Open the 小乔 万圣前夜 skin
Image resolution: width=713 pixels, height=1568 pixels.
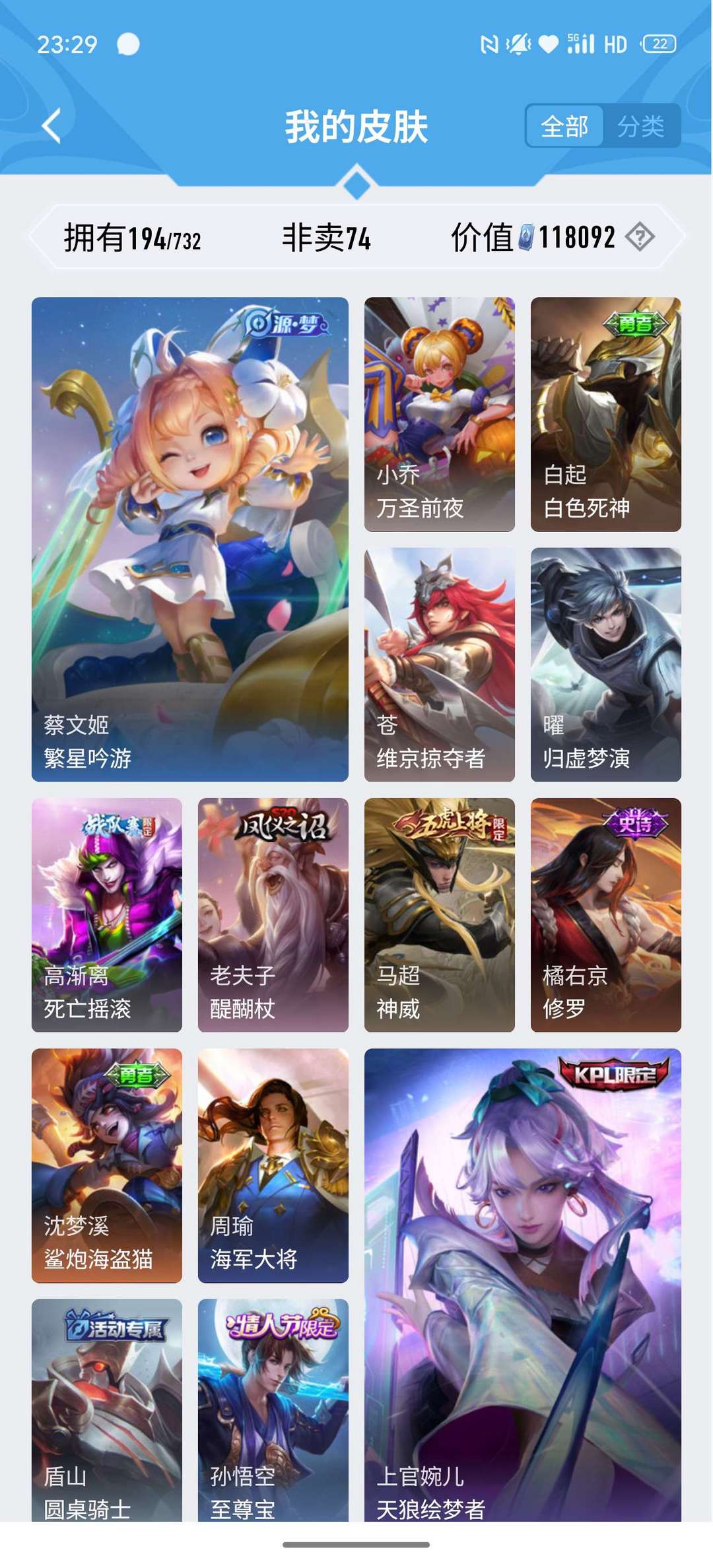coord(440,414)
